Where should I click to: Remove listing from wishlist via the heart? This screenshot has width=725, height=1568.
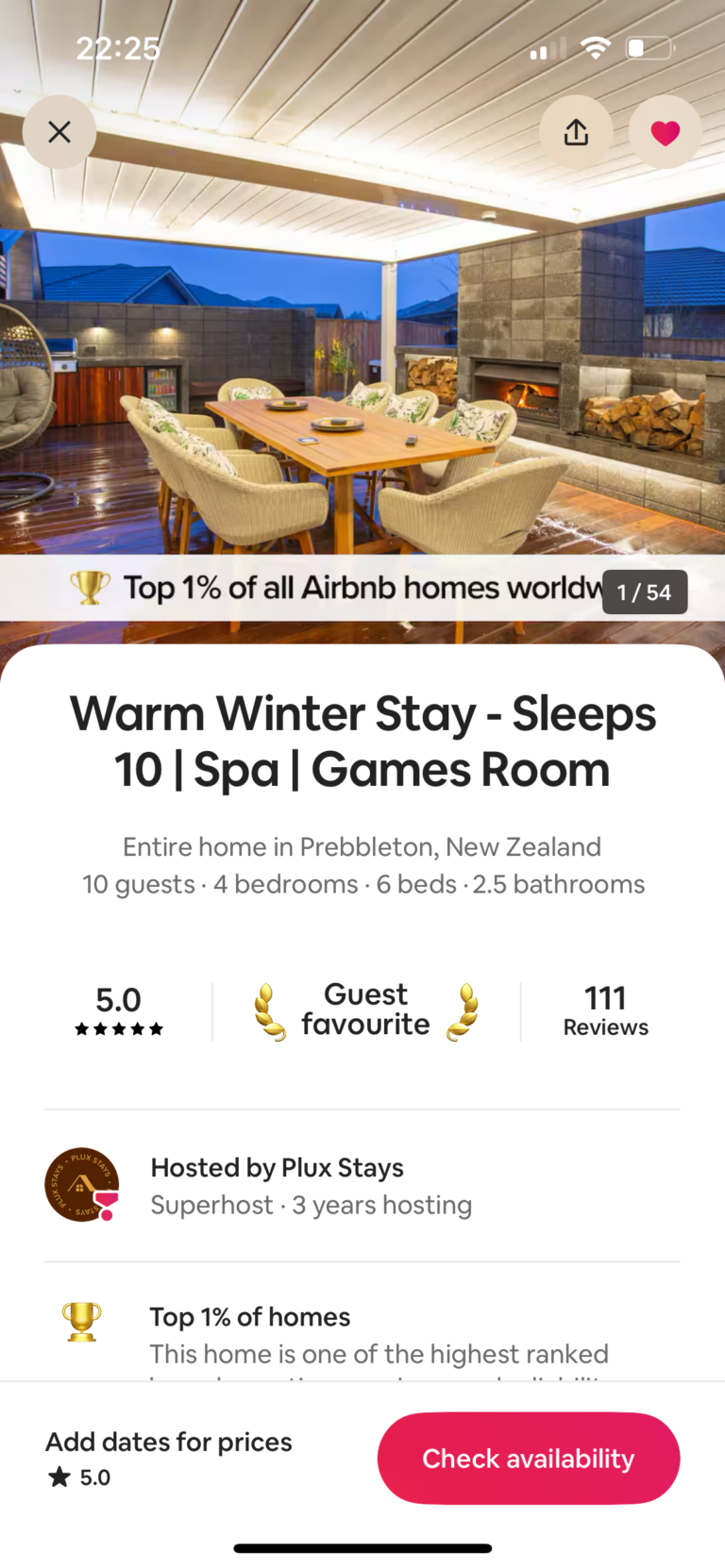(x=666, y=132)
